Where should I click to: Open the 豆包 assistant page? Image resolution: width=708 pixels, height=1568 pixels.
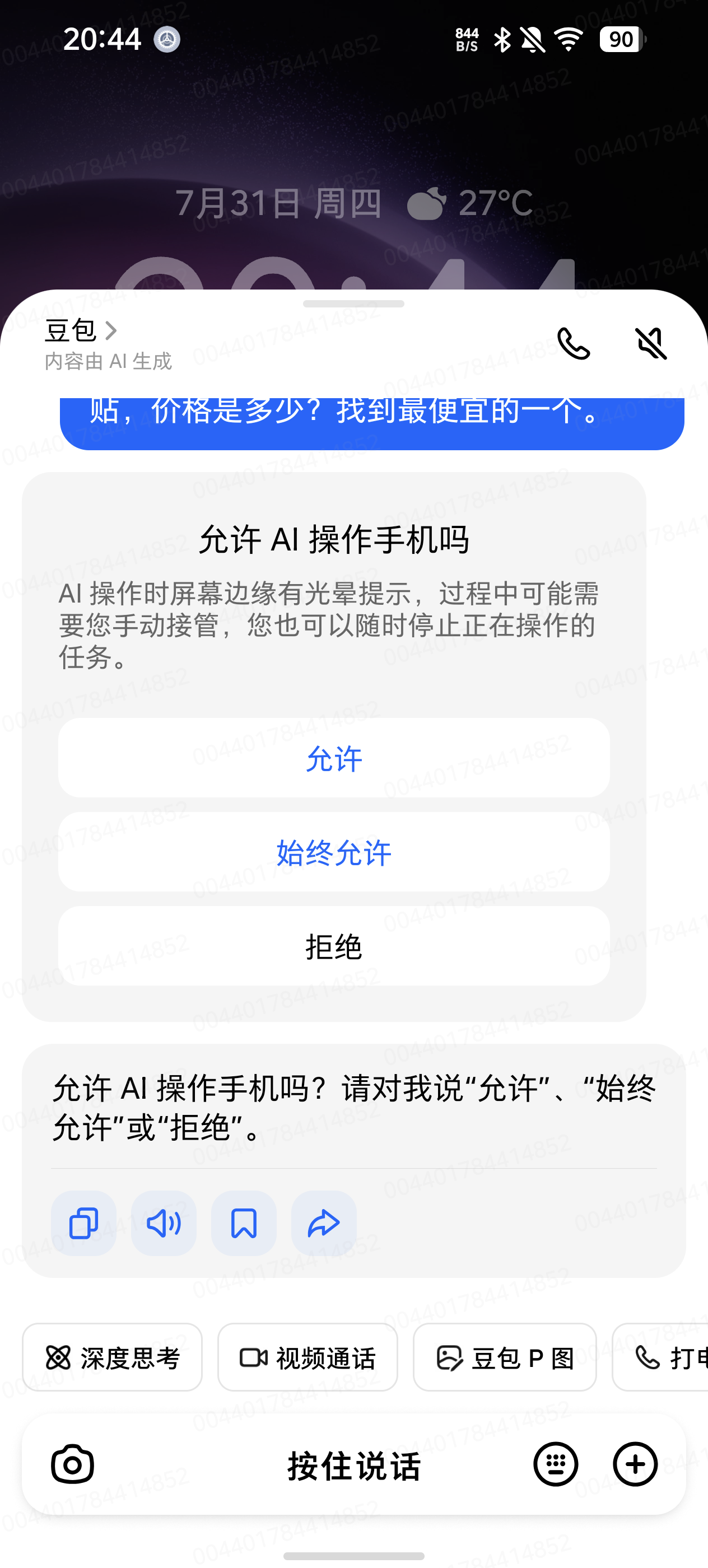pos(80,330)
